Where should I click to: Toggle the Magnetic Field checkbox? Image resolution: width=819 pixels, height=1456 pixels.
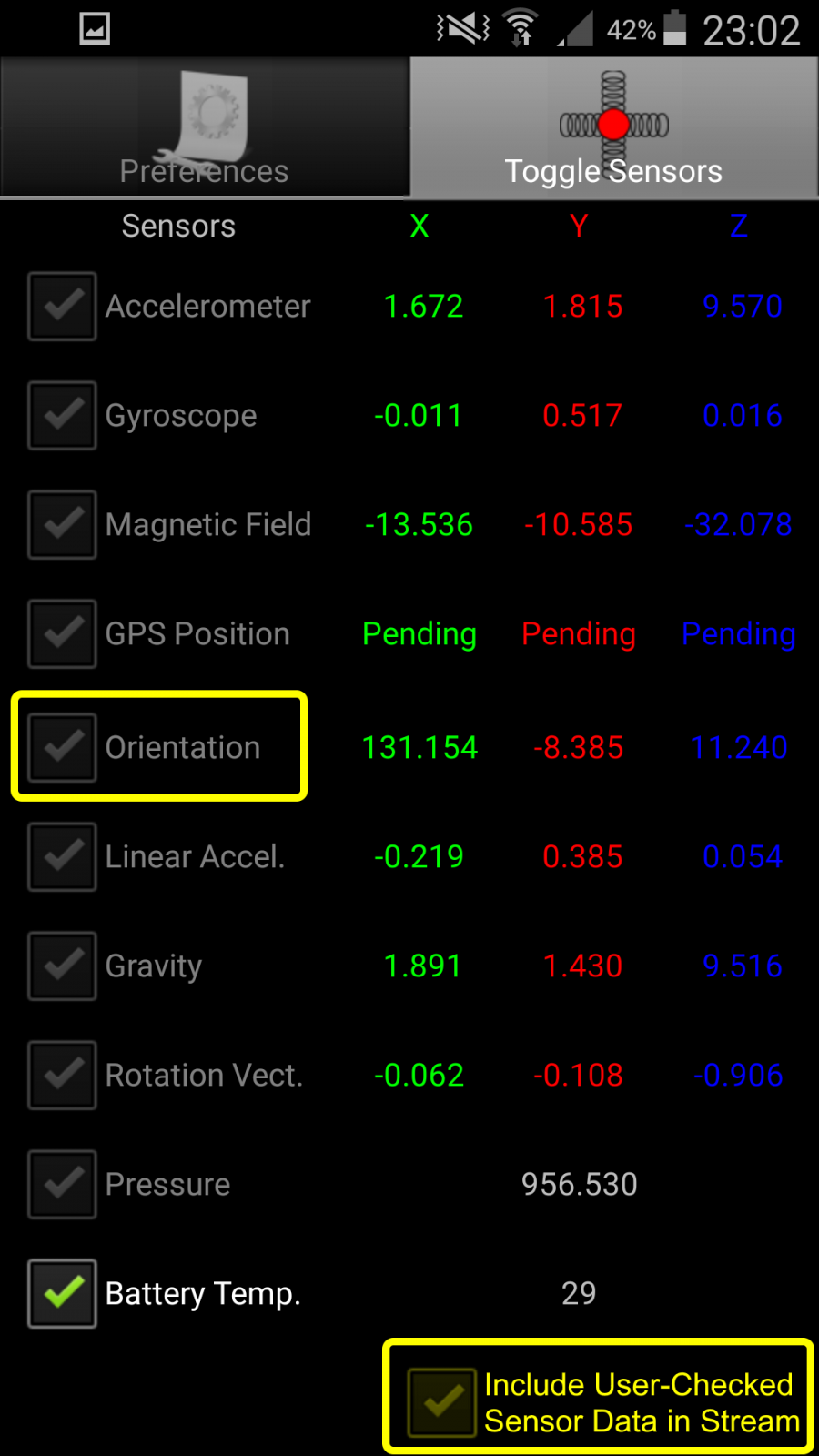coord(62,525)
